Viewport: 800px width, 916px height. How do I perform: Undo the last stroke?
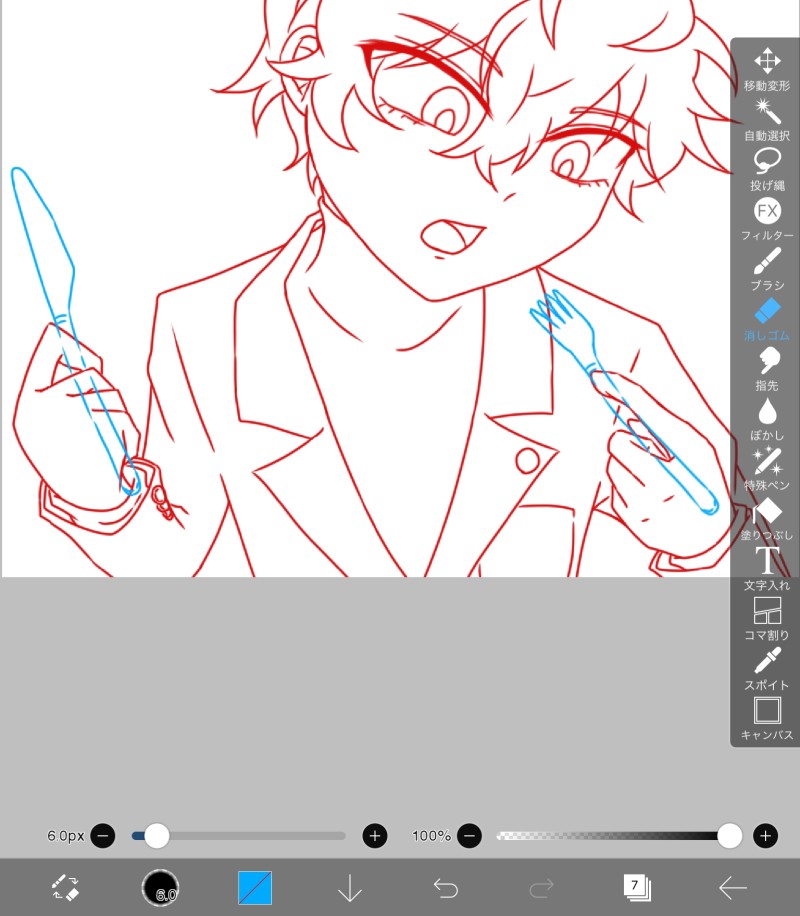445,887
